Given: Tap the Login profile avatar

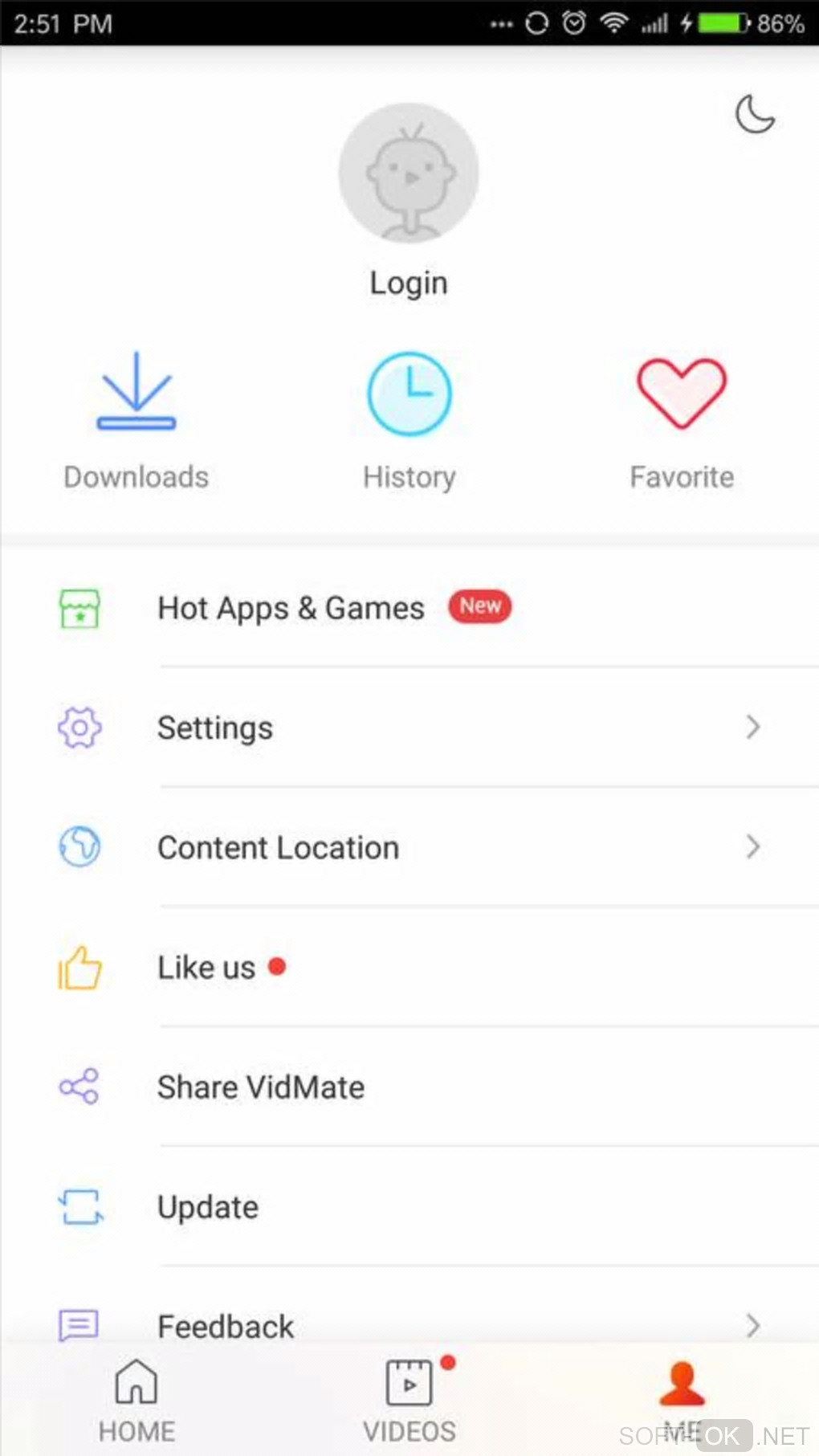Looking at the screenshot, I should tap(409, 173).
